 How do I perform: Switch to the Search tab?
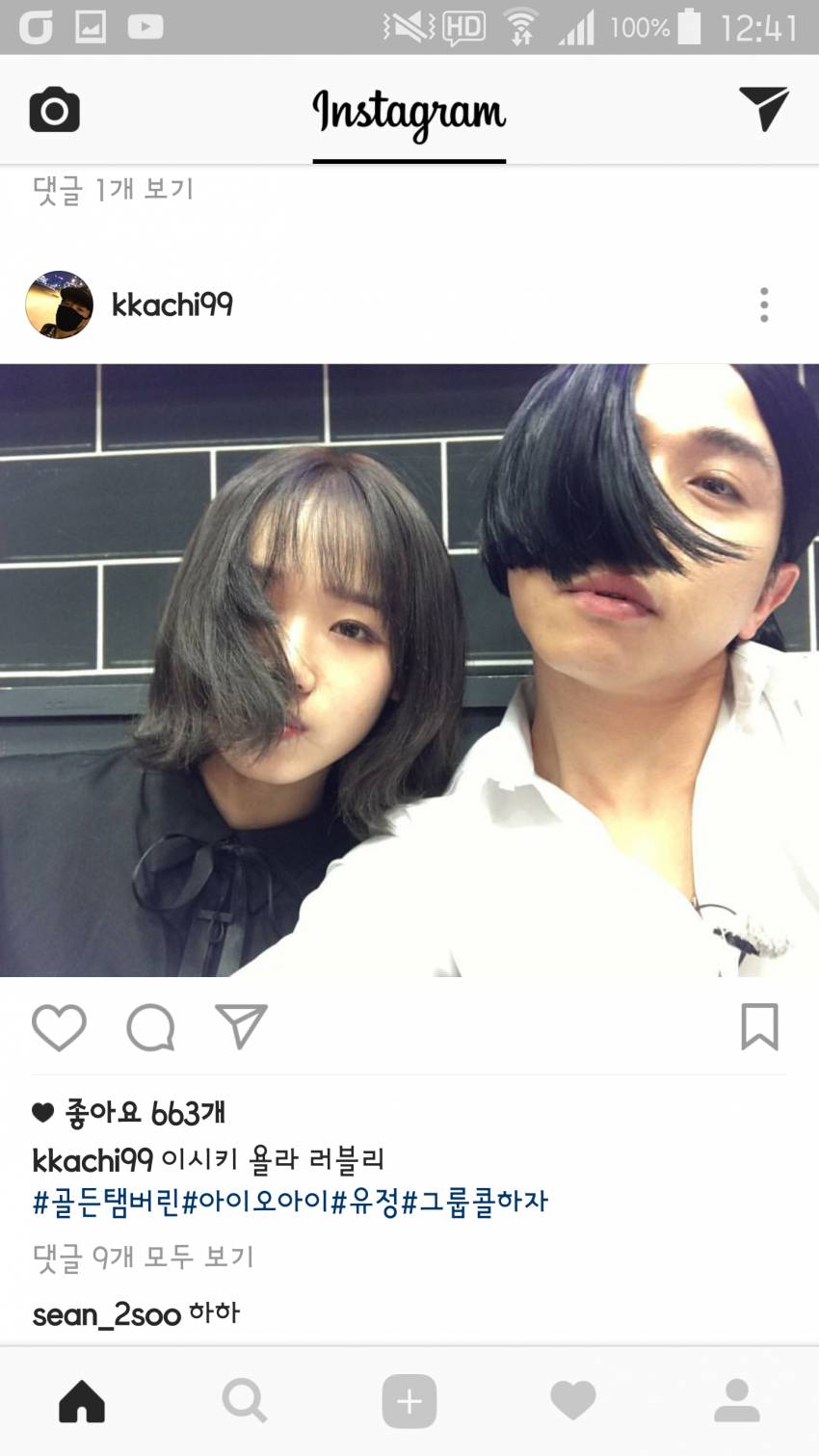[x=245, y=1400]
